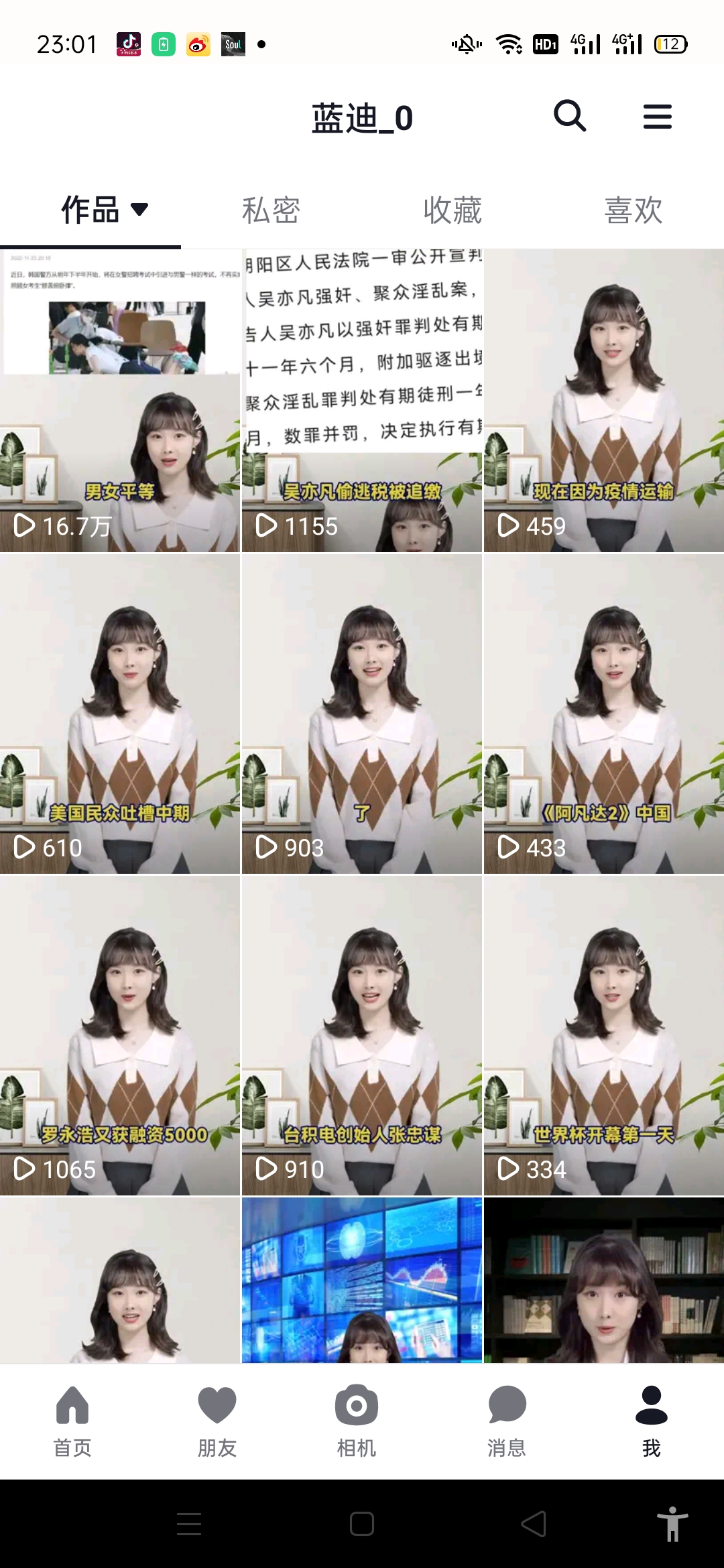Open the 世界杯开幕第一天 video

point(604,1035)
